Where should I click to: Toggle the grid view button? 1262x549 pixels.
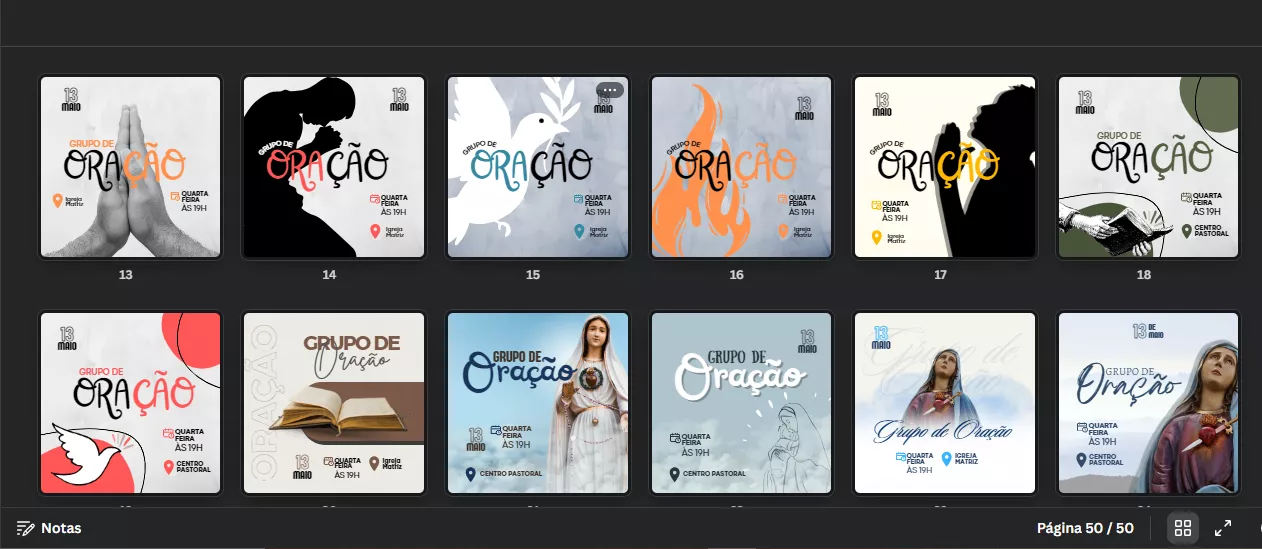click(1183, 528)
